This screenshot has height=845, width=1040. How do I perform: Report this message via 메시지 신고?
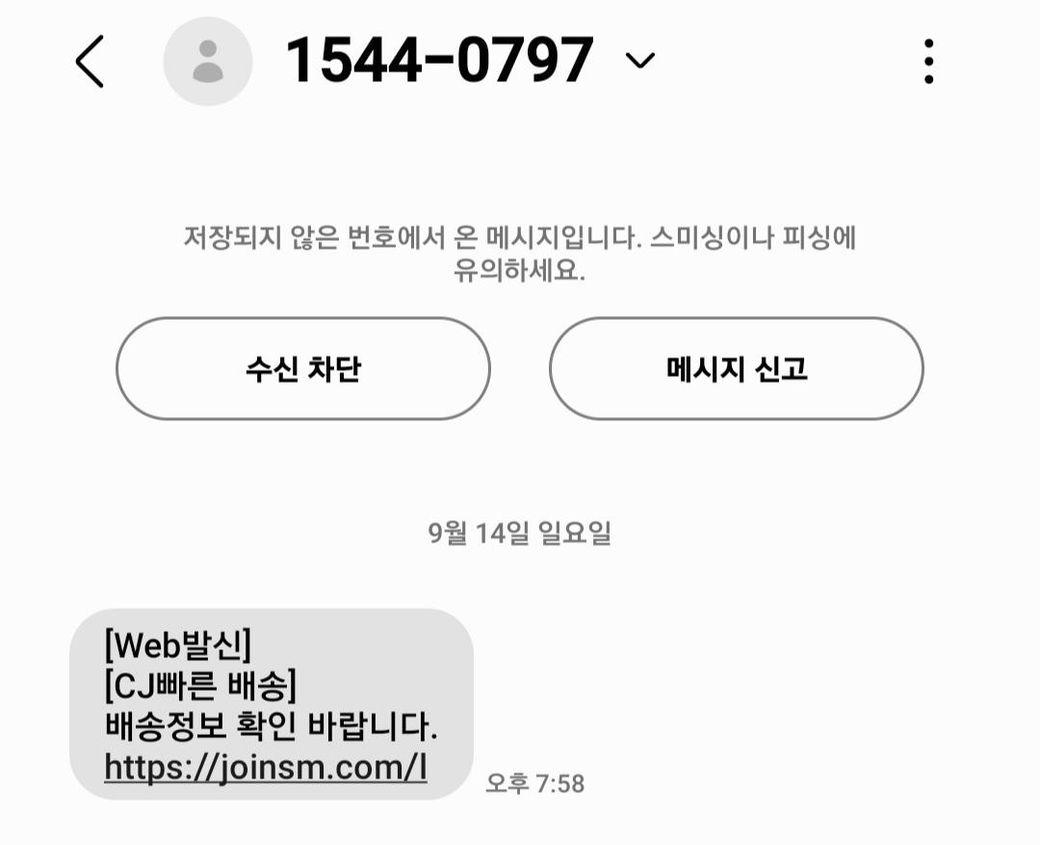[736, 369]
